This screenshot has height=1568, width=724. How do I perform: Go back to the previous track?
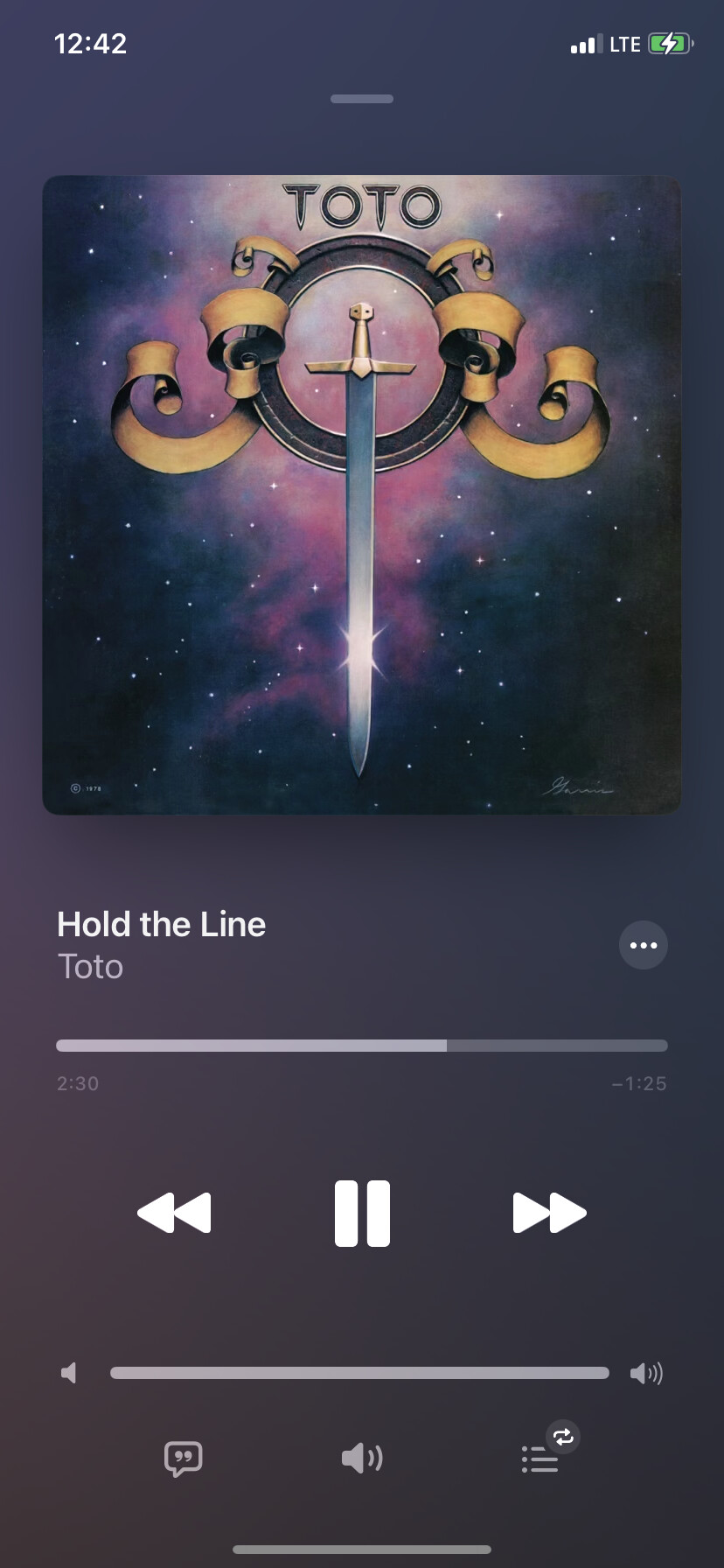tap(174, 1213)
